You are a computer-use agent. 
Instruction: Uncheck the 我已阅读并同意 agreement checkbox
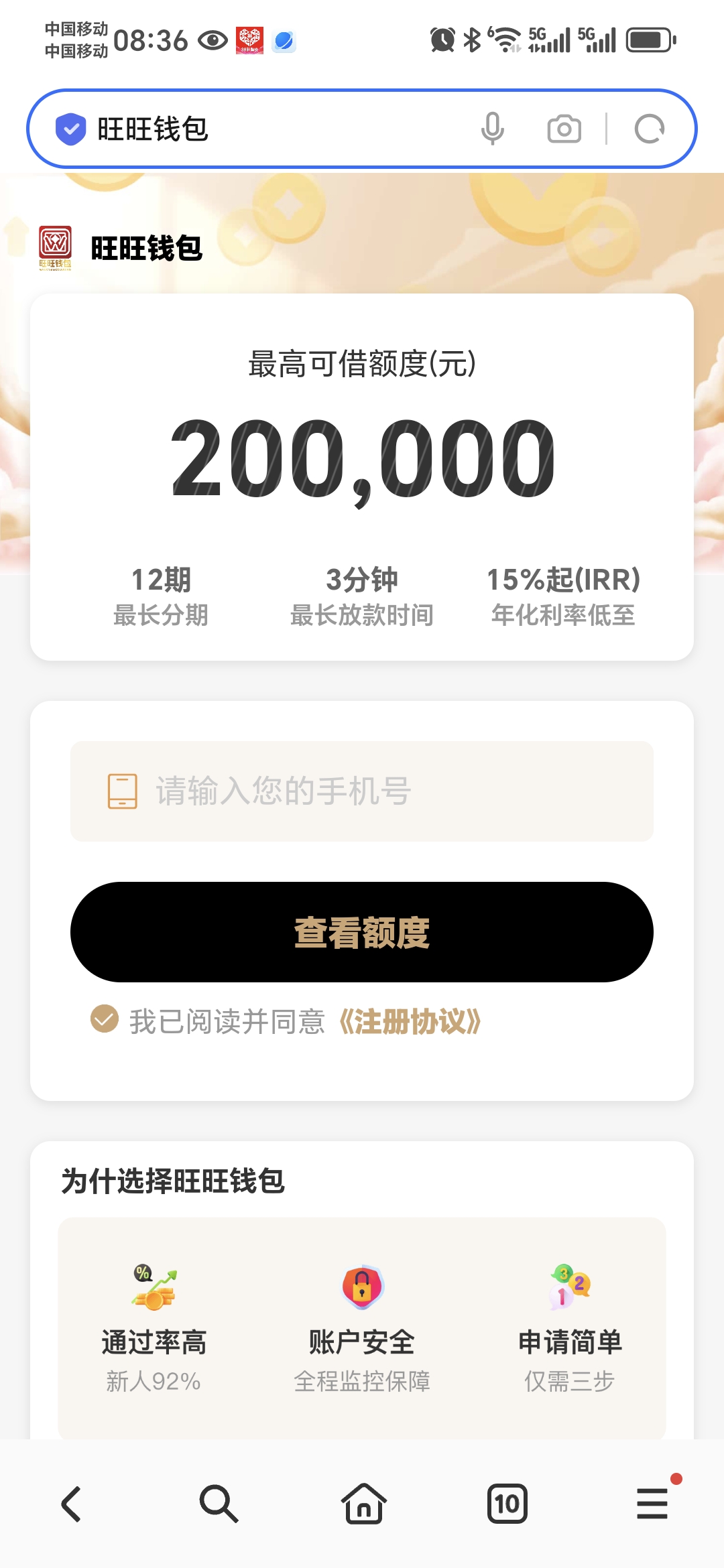(x=105, y=1019)
